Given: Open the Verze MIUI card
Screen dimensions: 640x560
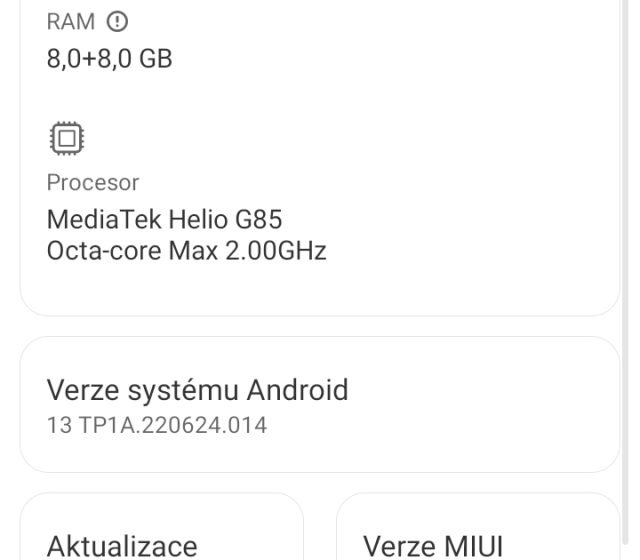Looking at the screenshot, I should (x=478, y=530).
